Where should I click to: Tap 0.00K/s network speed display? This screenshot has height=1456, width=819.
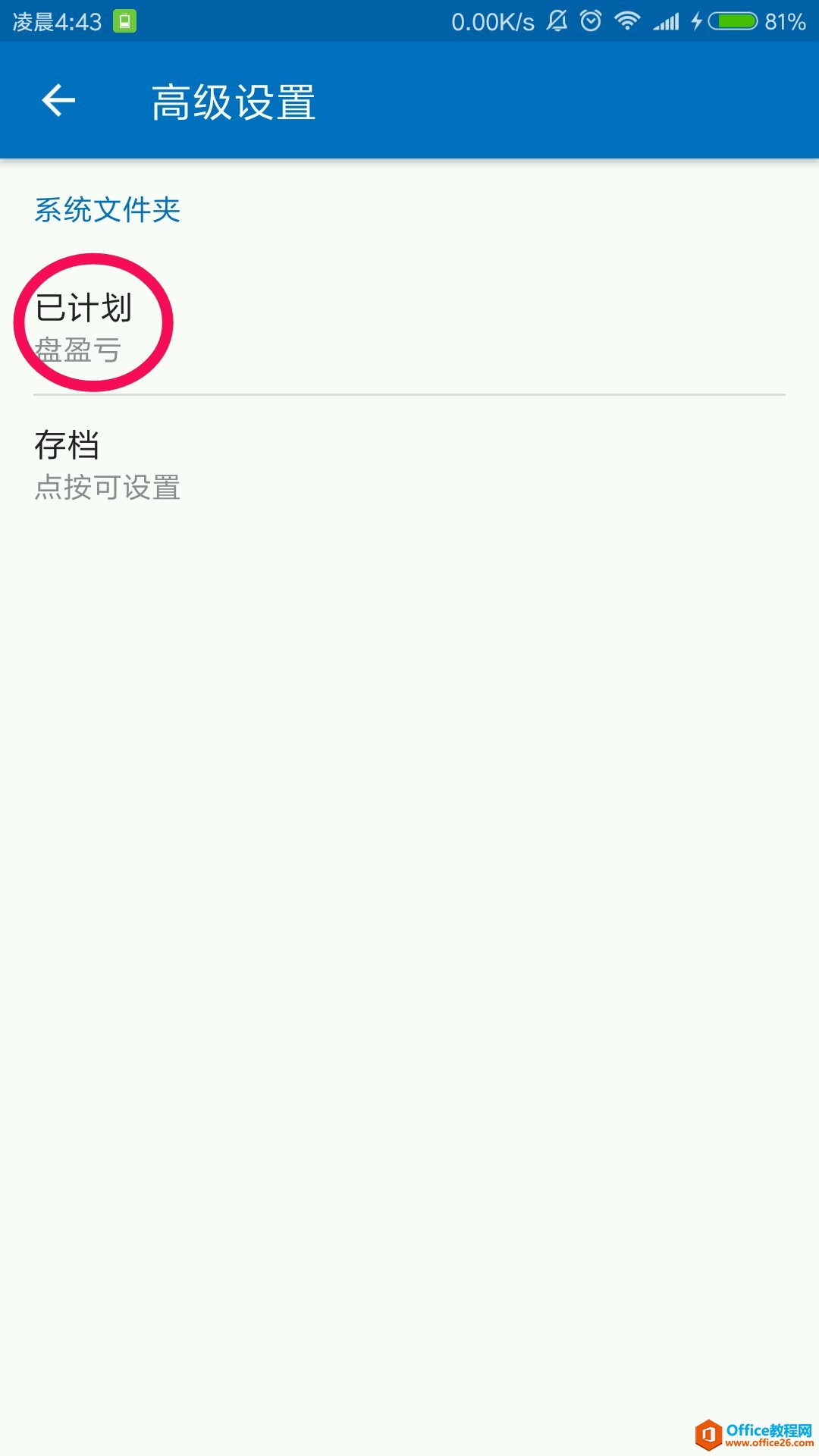[x=490, y=20]
